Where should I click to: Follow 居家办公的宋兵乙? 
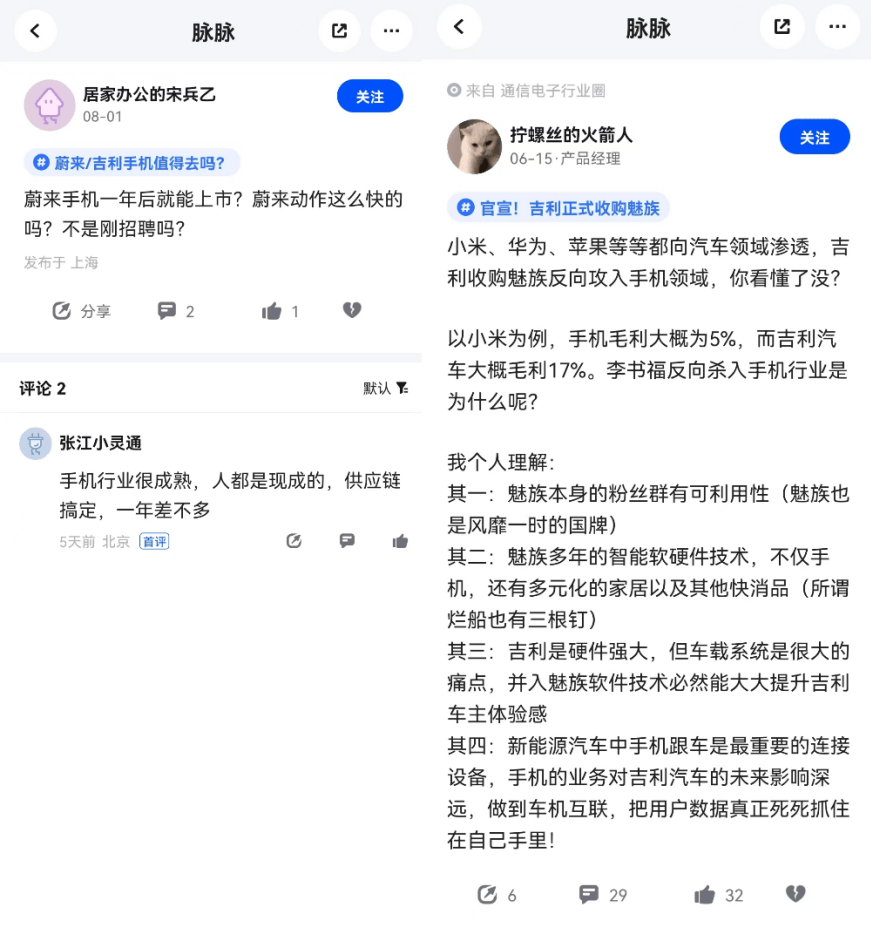370,97
